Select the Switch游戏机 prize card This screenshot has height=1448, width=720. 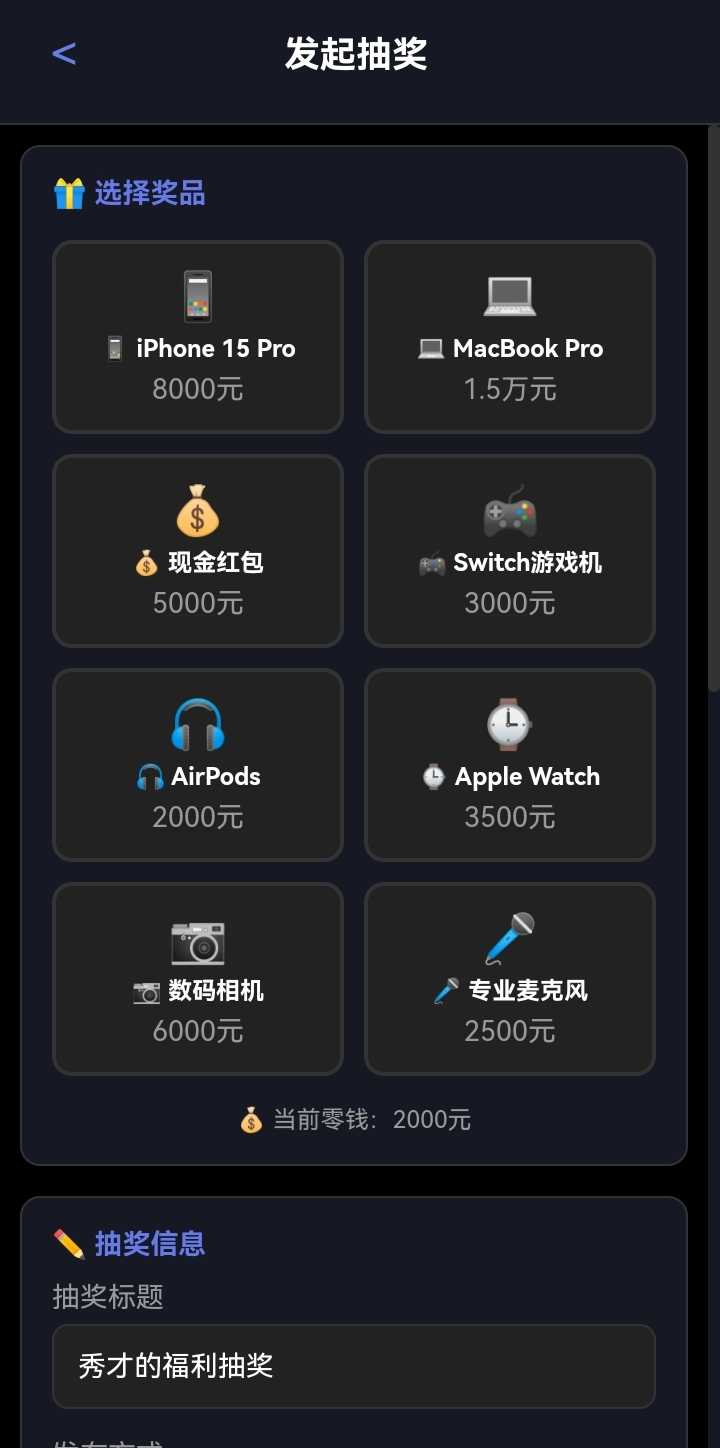510,551
